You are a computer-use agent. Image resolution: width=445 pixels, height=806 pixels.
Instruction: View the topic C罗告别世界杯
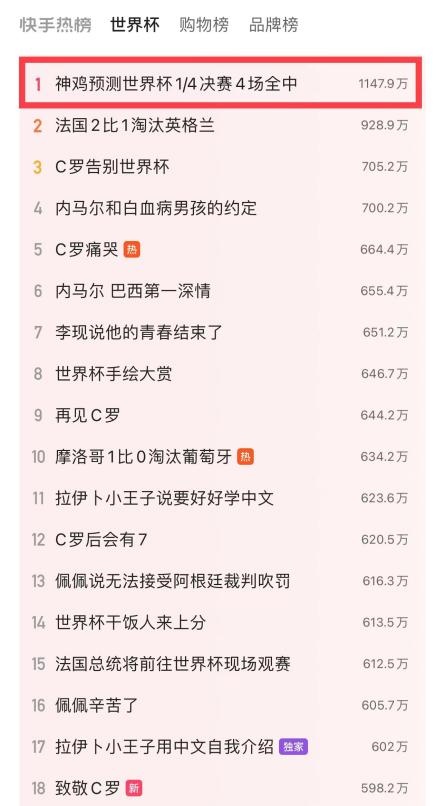(x=220, y=167)
